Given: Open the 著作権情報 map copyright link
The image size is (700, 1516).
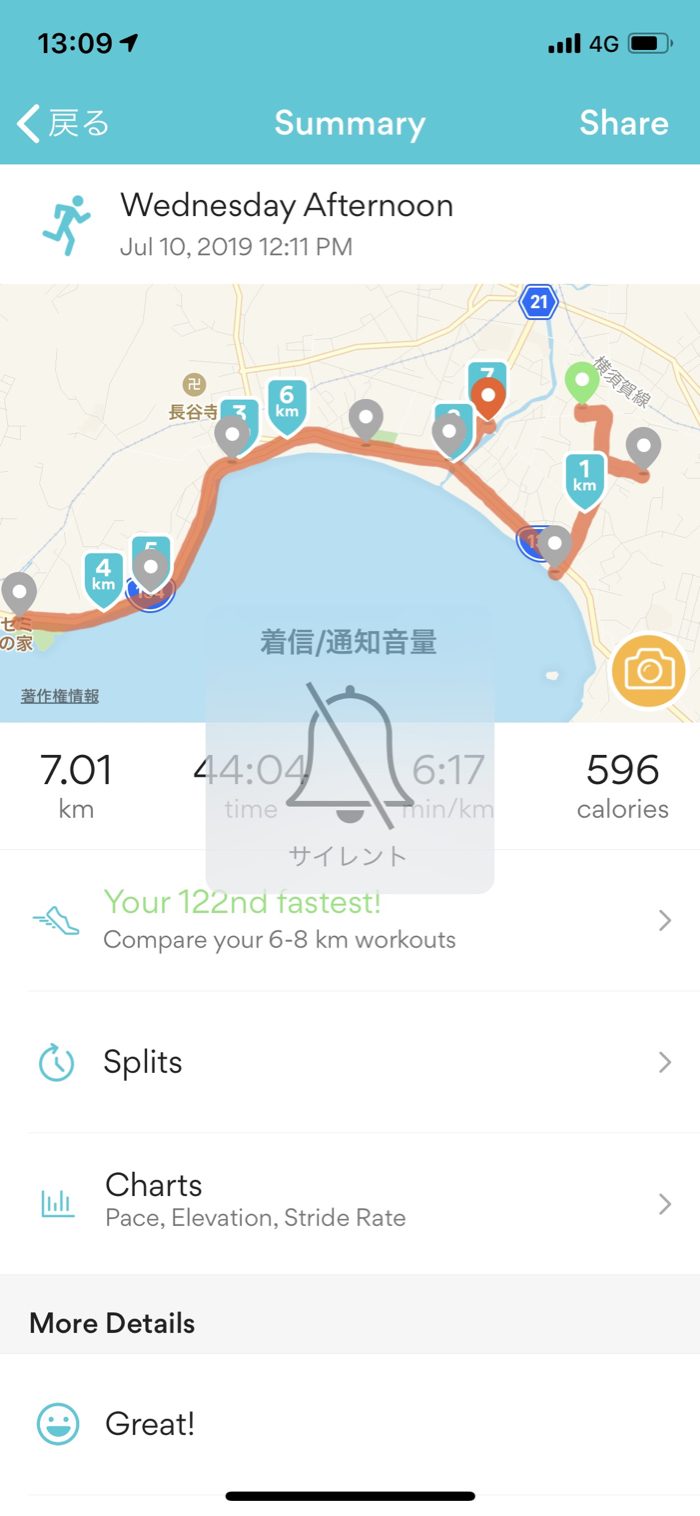Looking at the screenshot, I should pyautogui.click(x=60, y=696).
